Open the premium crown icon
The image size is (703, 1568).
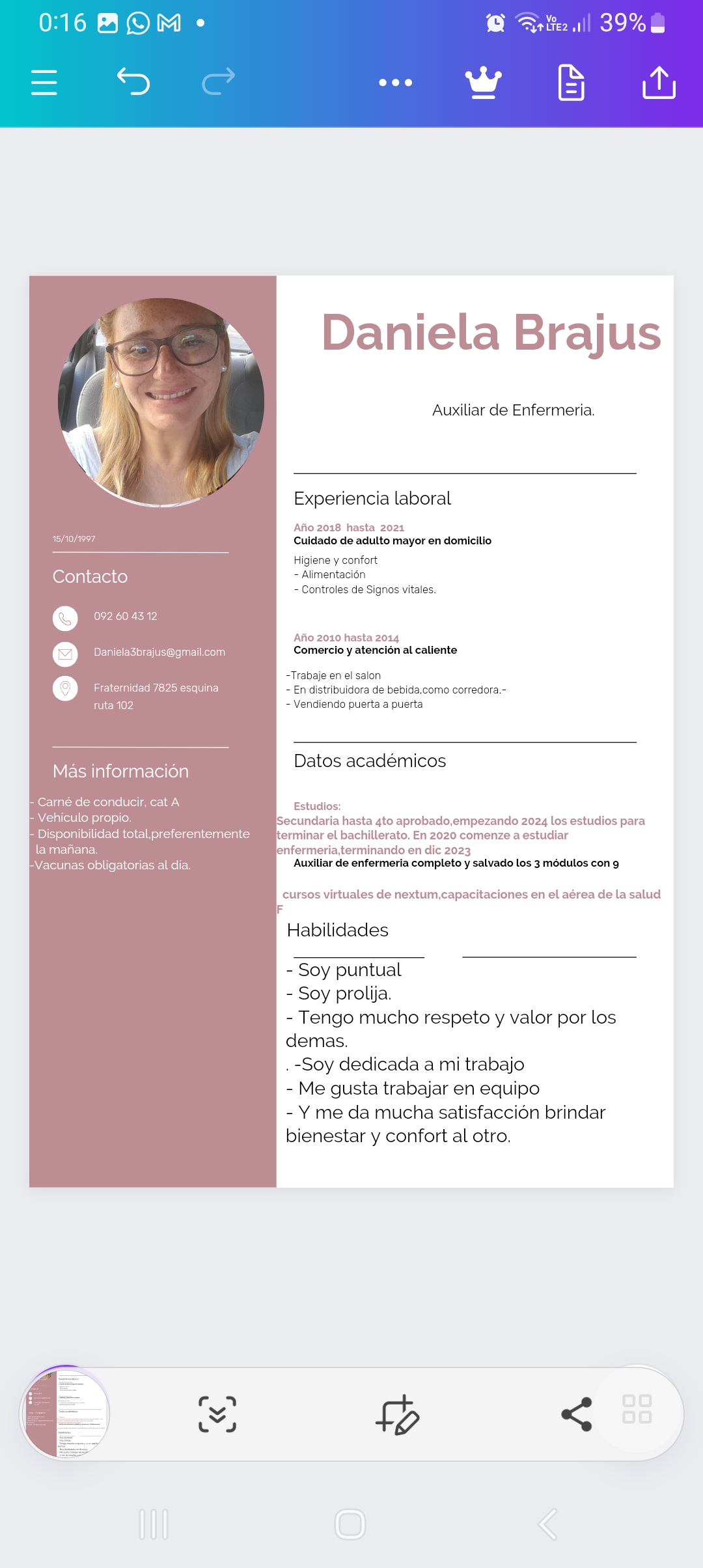484,83
